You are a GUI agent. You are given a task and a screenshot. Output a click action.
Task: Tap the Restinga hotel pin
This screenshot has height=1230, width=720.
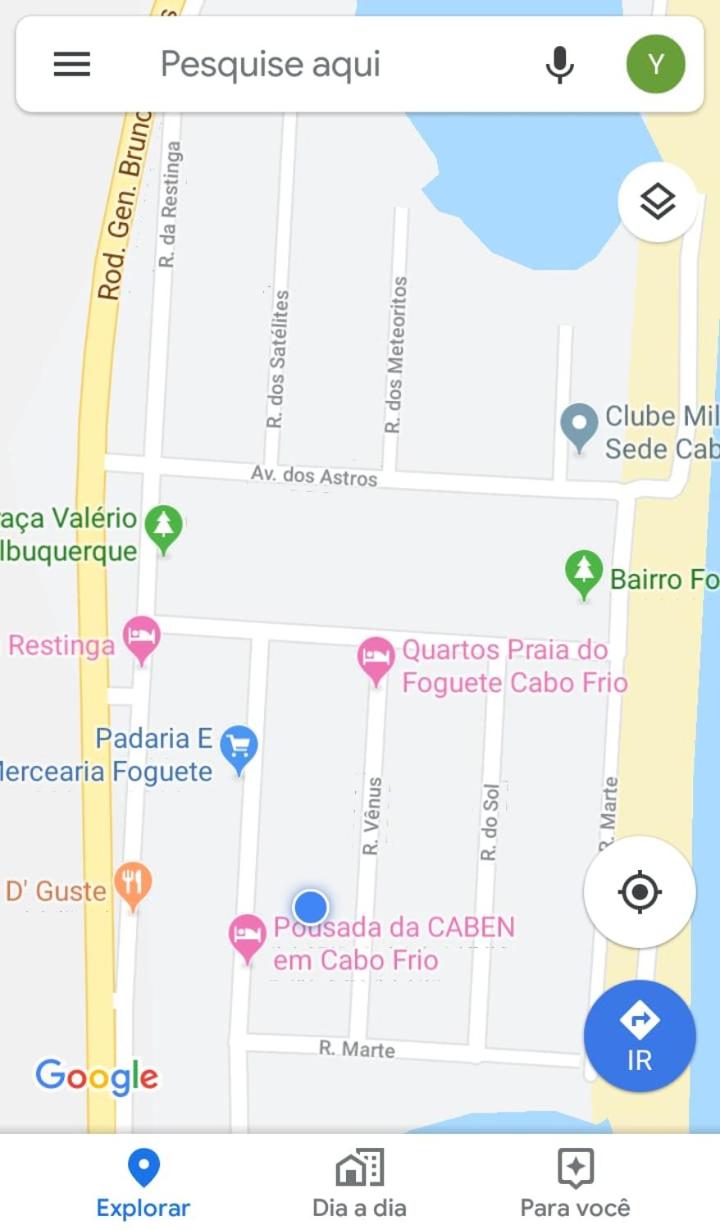click(141, 638)
